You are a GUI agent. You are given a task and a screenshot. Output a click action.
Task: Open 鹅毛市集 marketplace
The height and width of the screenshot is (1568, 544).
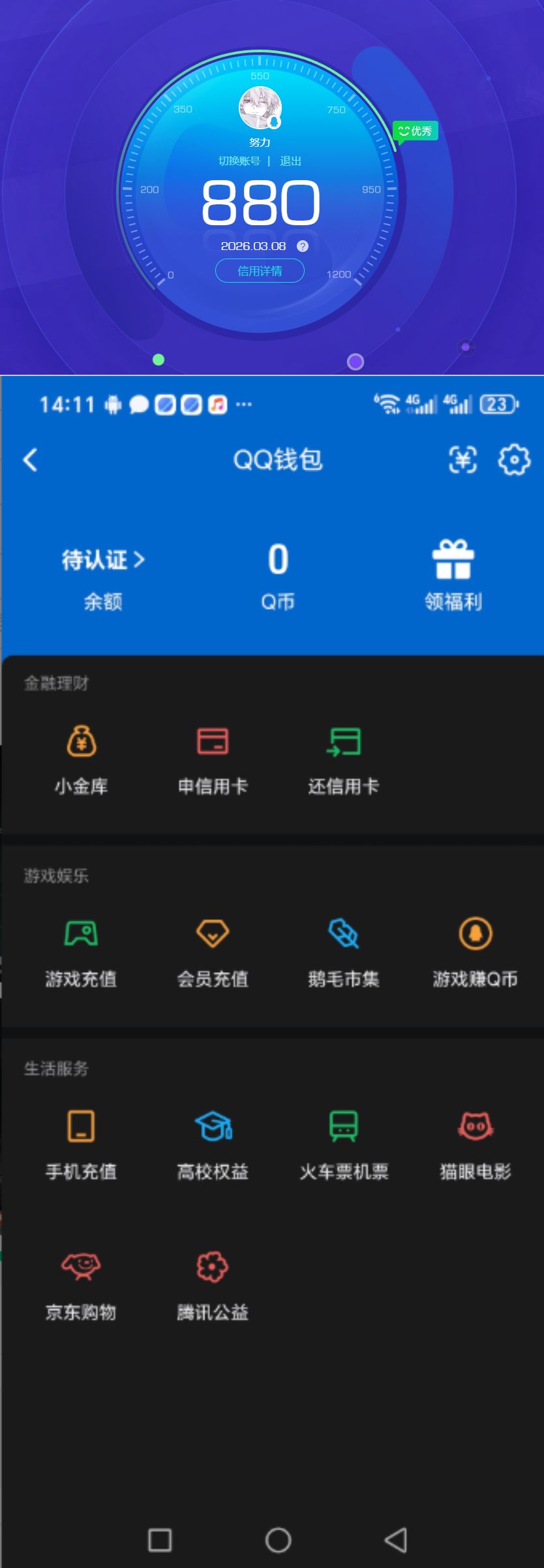pyautogui.click(x=344, y=952)
